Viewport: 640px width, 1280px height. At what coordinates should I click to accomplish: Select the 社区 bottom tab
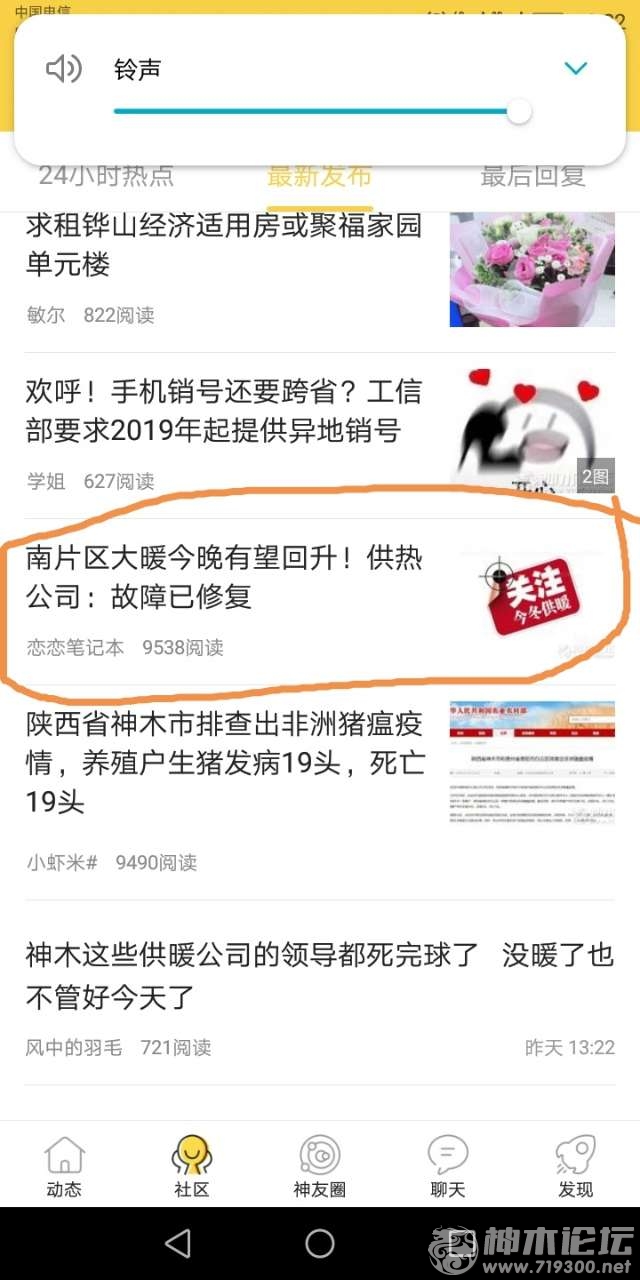point(191,1166)
